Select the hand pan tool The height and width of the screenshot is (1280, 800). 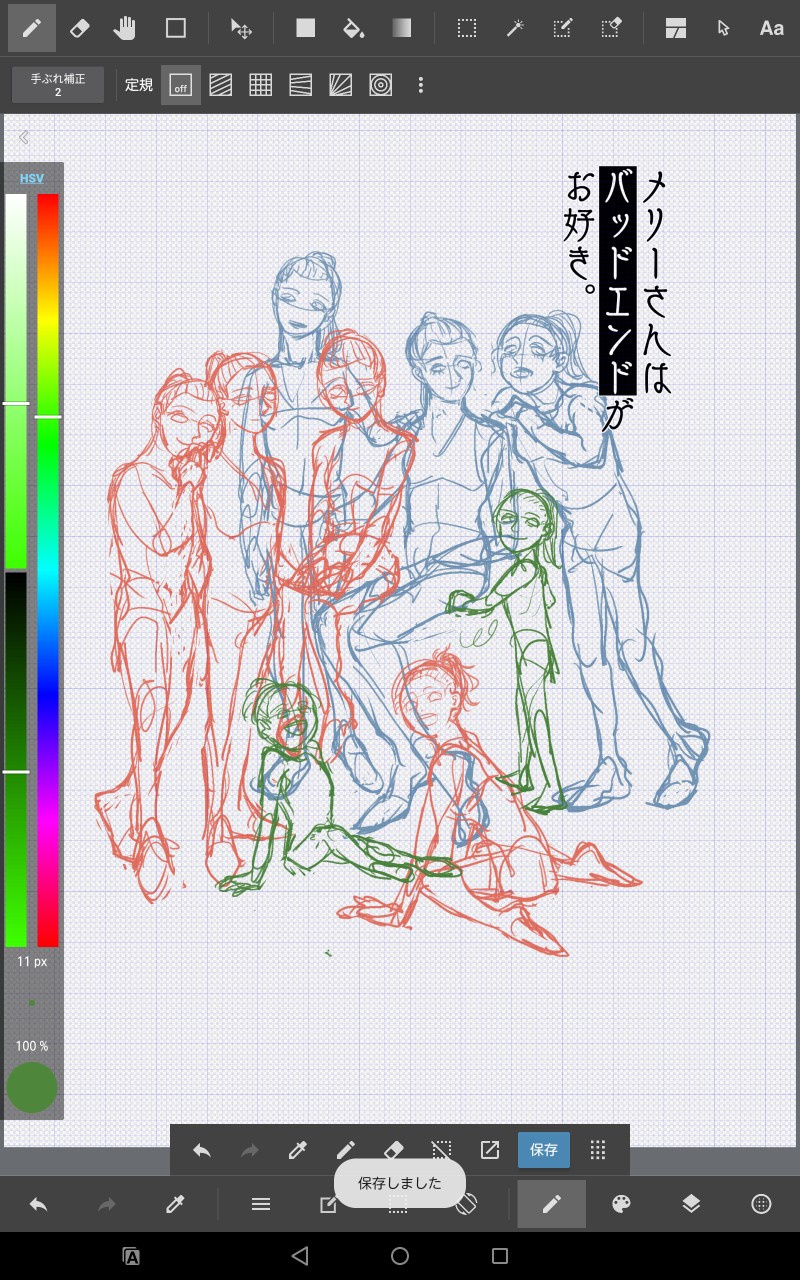pos(125,28)
